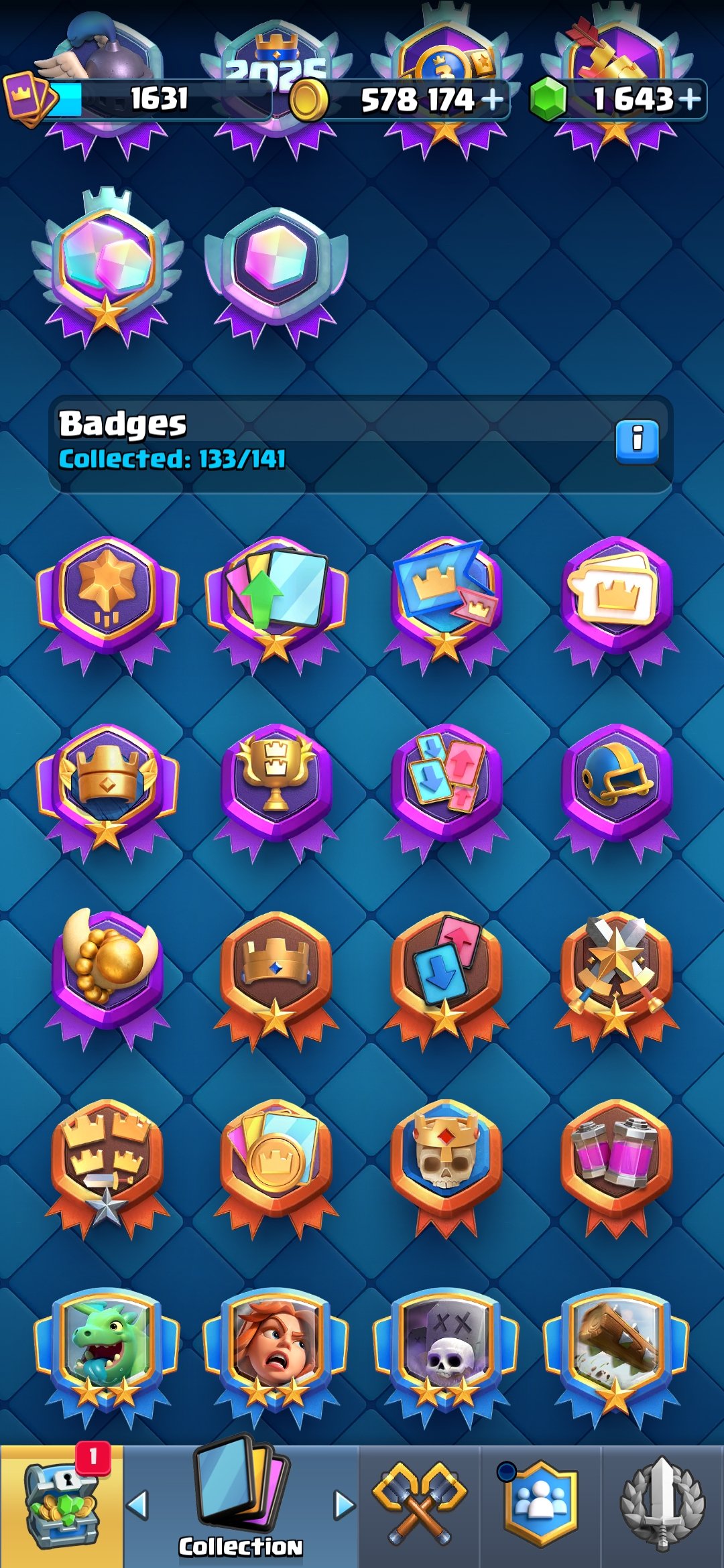View the red-haired Valkyrie mastery badge
This screenshot has width=724, height=1568.
pyautogui.click(x=276, y=1357)
